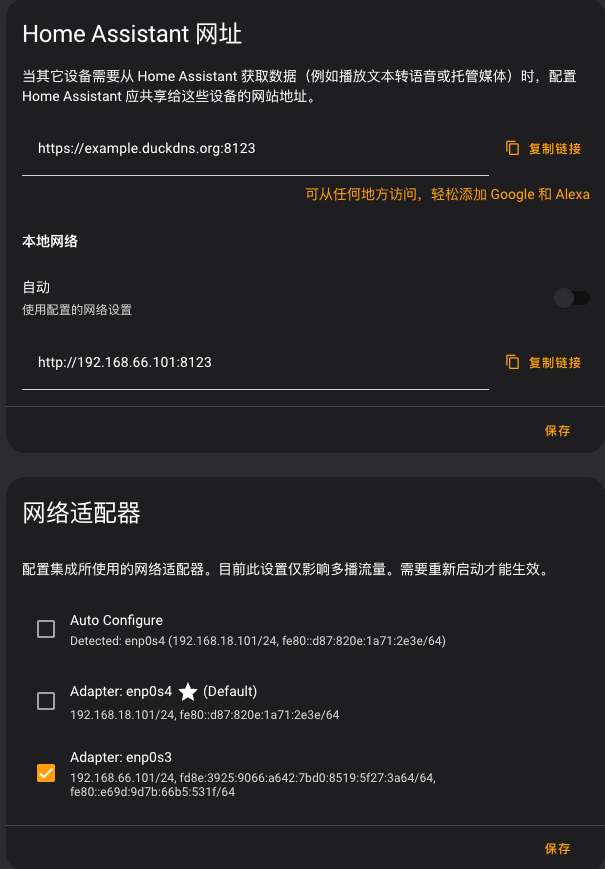Open the Google and Alexa cloud access link

pyautogui.click(x=447, y=194)
